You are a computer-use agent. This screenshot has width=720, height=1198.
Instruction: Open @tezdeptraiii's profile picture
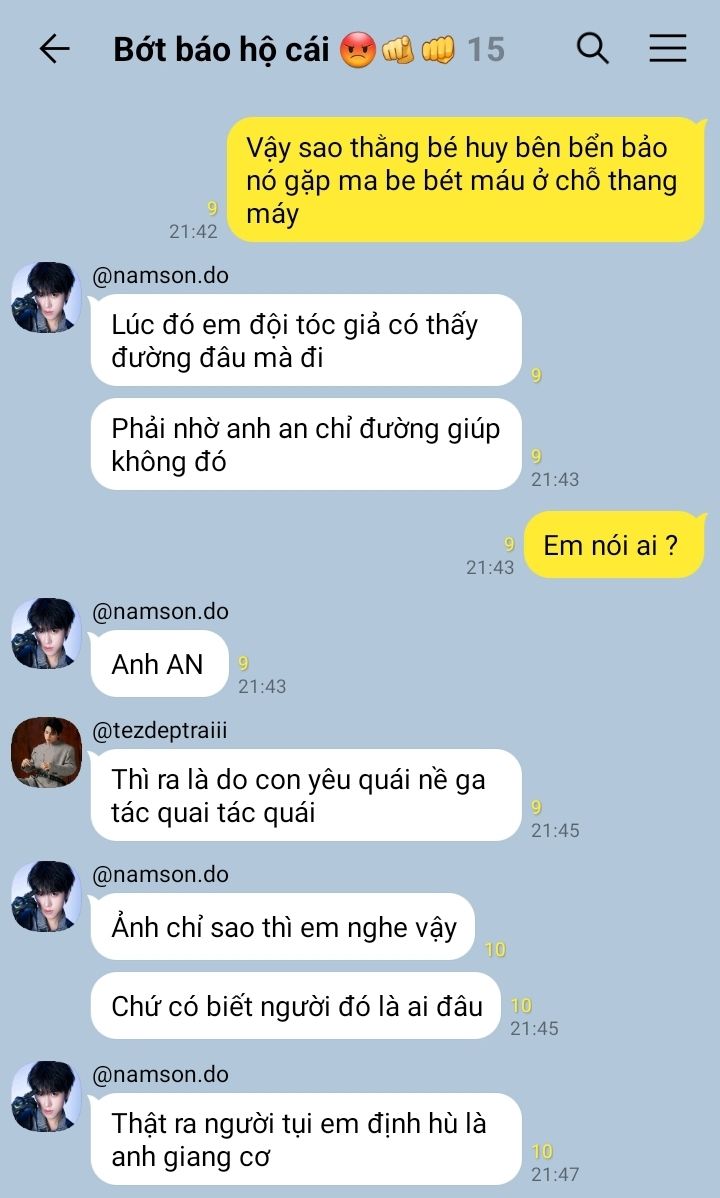(x=47, y=752)
